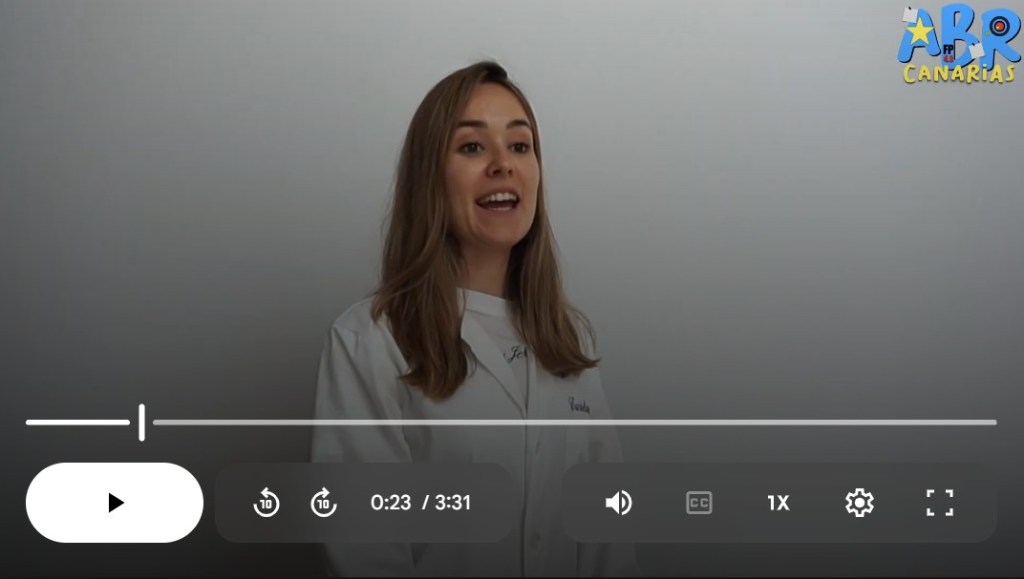This screenshot has width=1024, height=579.
Task: Play the video
Action: [114, 502]
